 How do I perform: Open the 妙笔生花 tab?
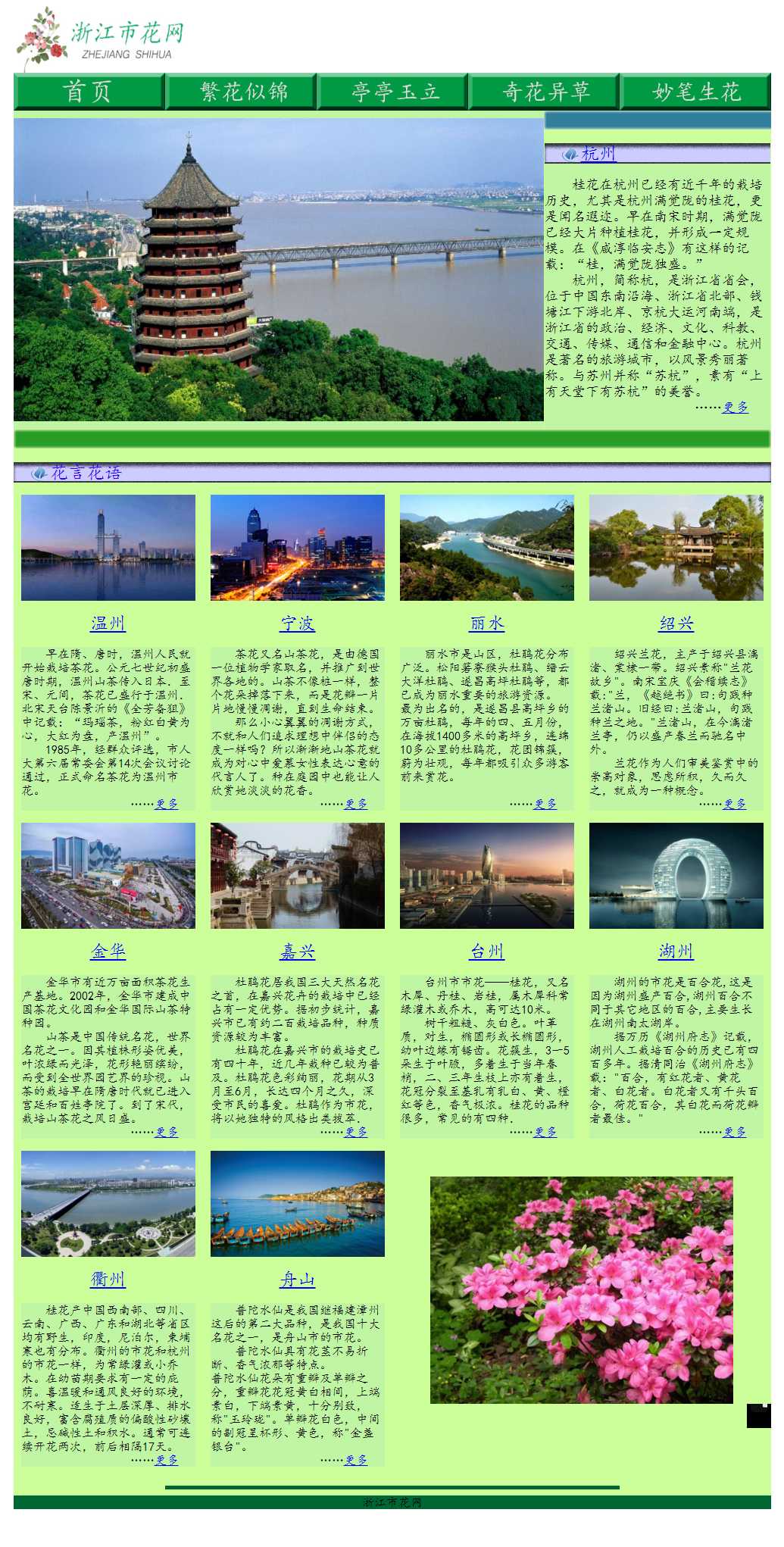695,92
